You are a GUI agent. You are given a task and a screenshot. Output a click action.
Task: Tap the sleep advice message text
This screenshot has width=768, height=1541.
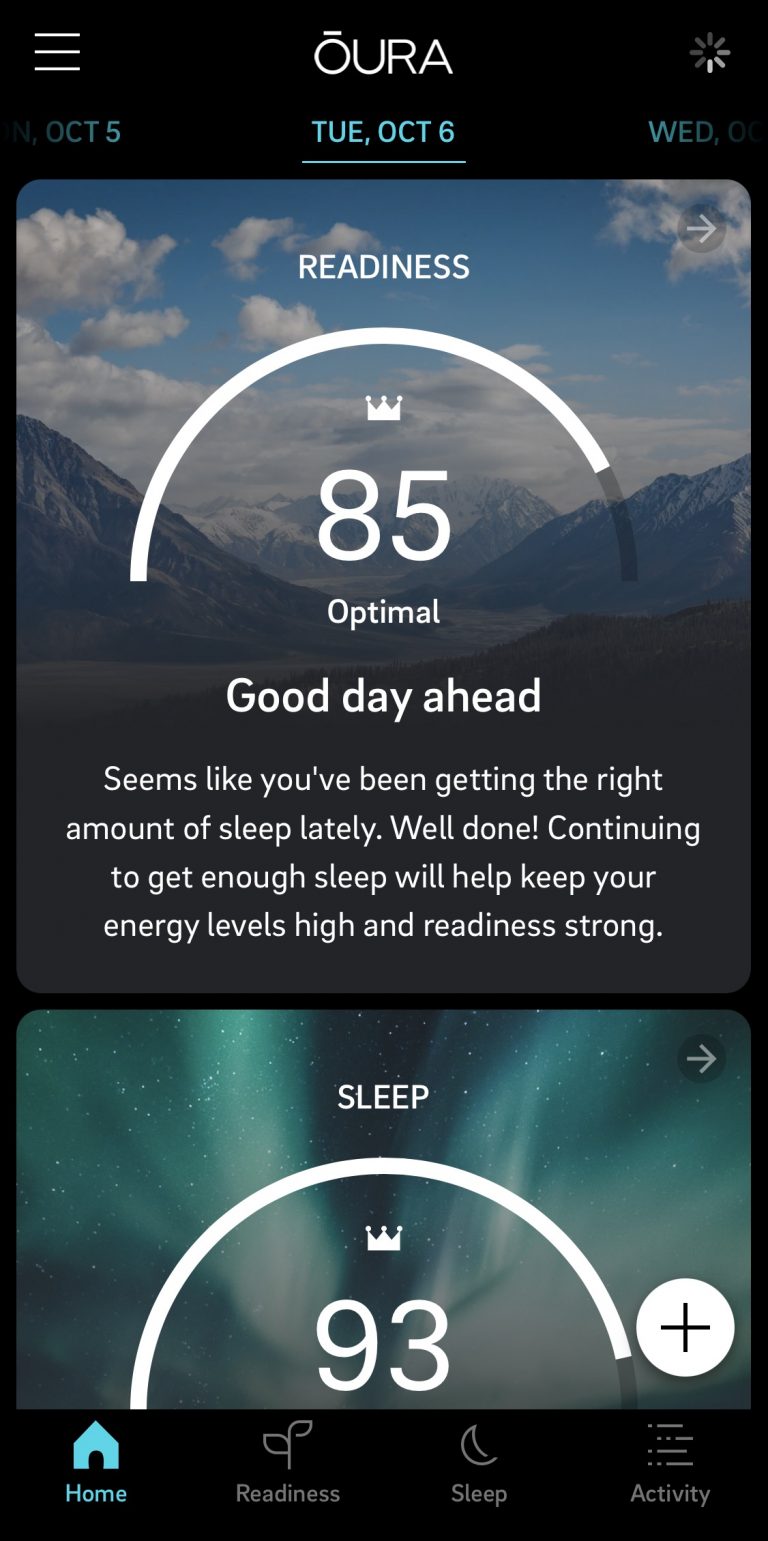(383, 851)
